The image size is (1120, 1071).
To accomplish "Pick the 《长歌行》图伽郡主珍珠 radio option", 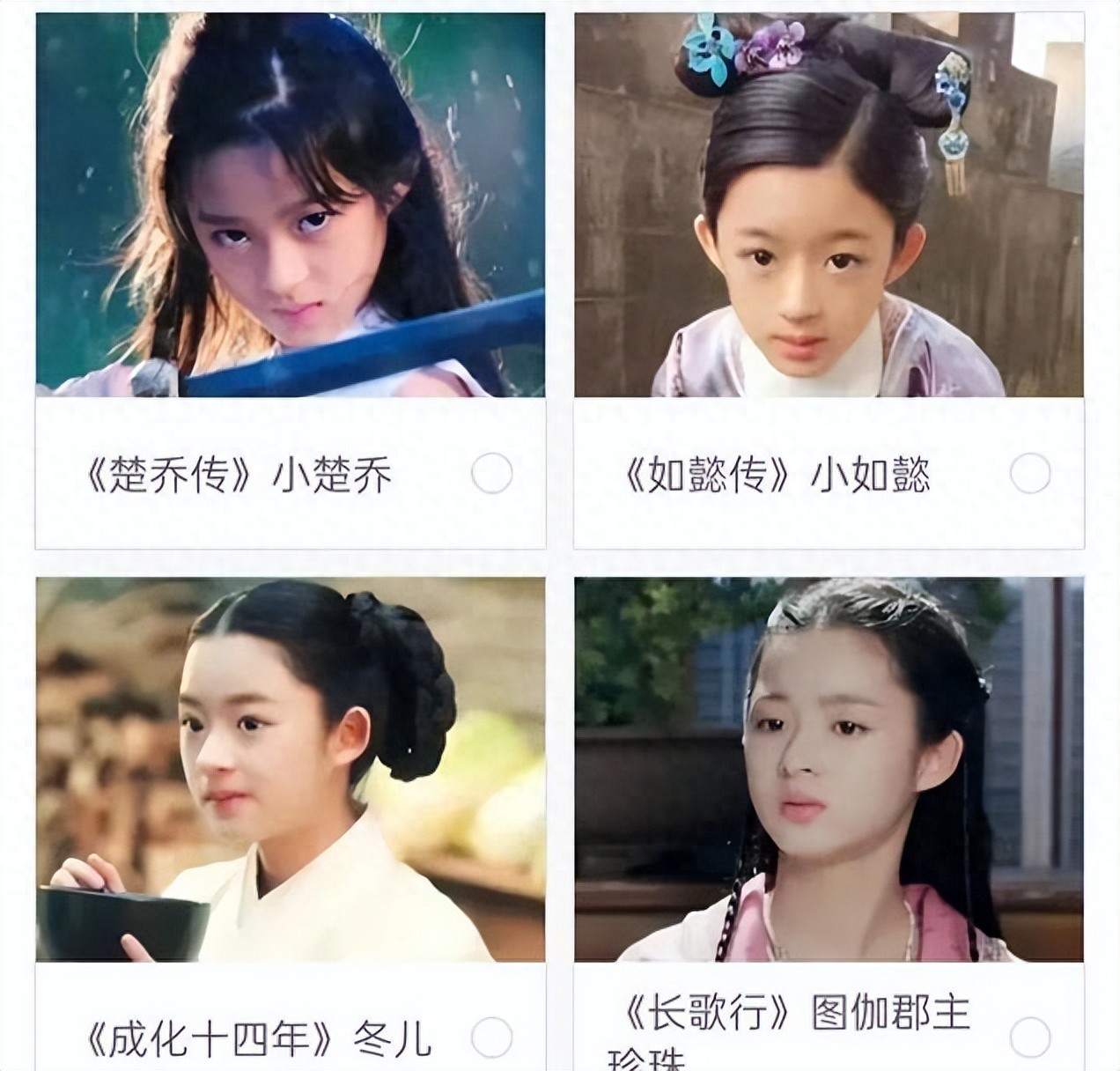I will pyautogui.click(x=1029, y=1036).
